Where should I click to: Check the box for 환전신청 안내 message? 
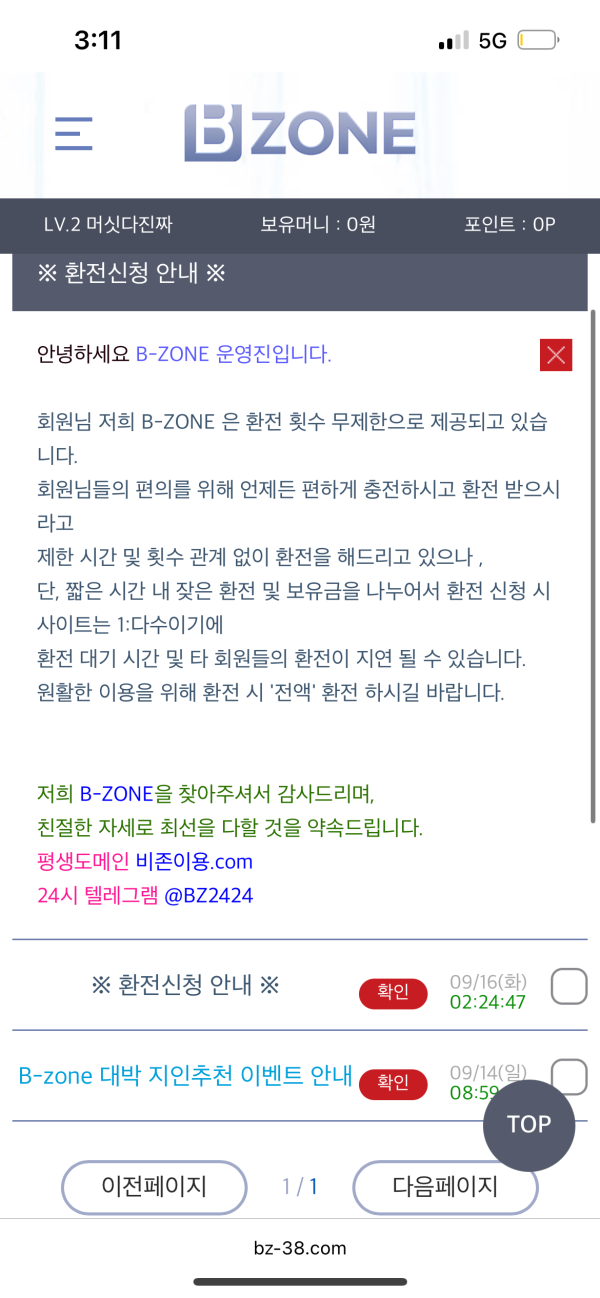click(569, 987)
